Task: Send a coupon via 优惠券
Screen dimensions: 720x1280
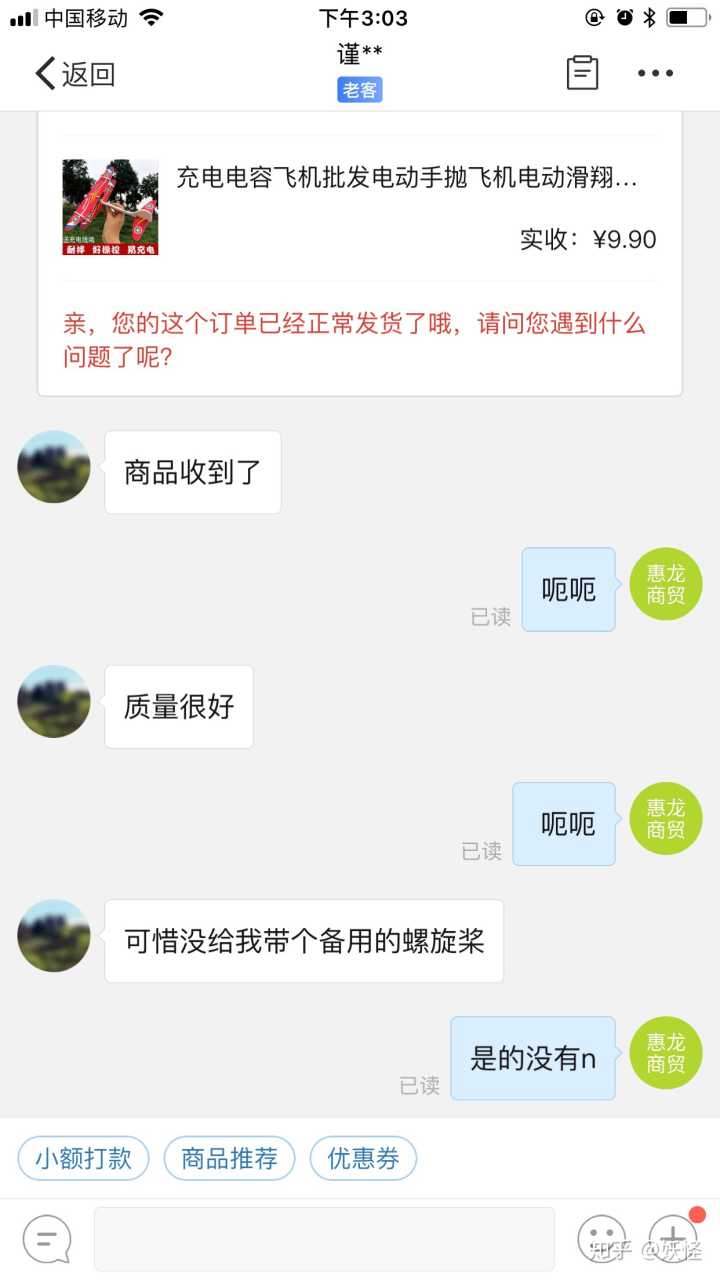Action: tap(363, 1158)
